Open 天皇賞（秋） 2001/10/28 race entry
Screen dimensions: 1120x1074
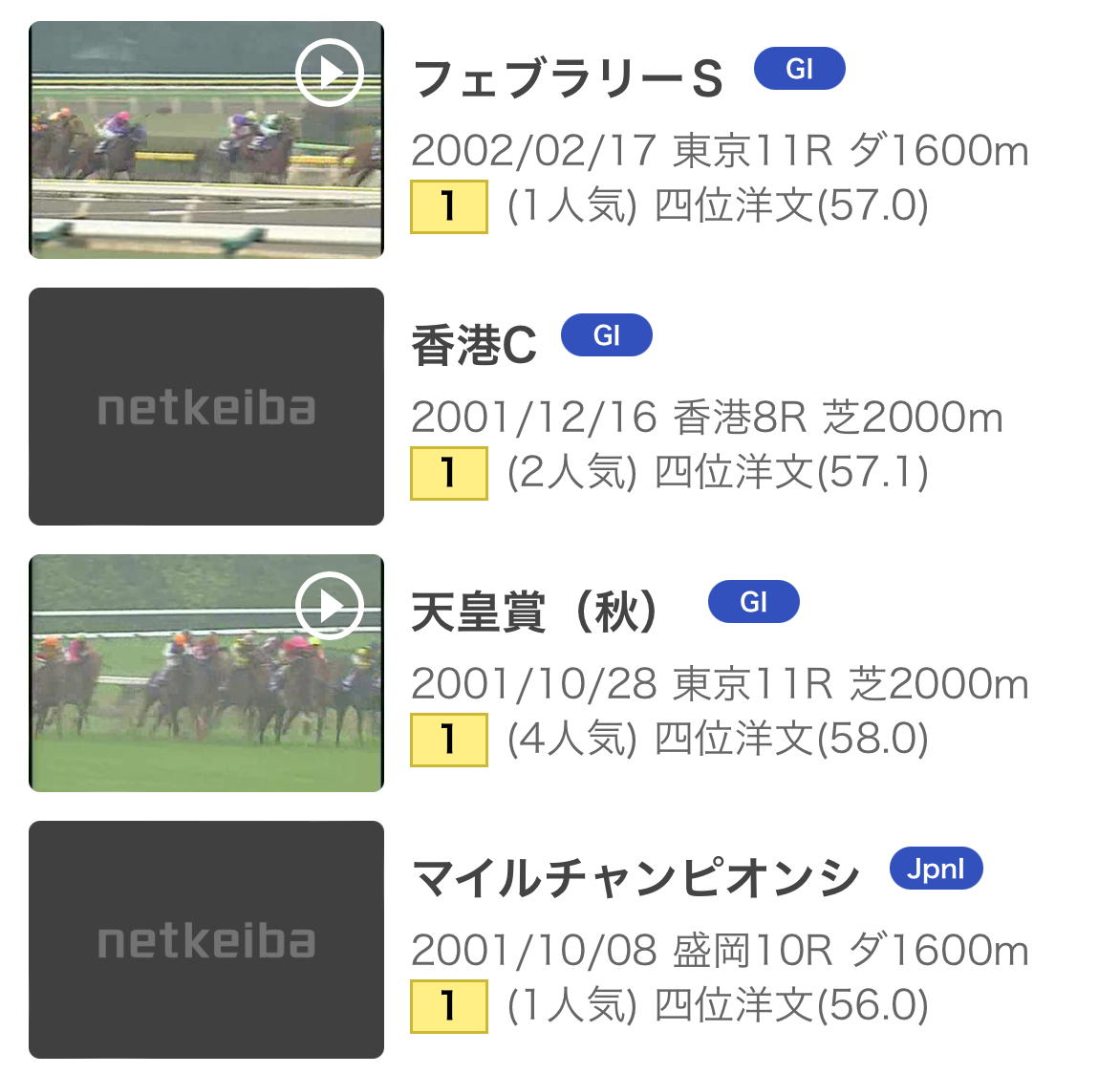[534, 612]
